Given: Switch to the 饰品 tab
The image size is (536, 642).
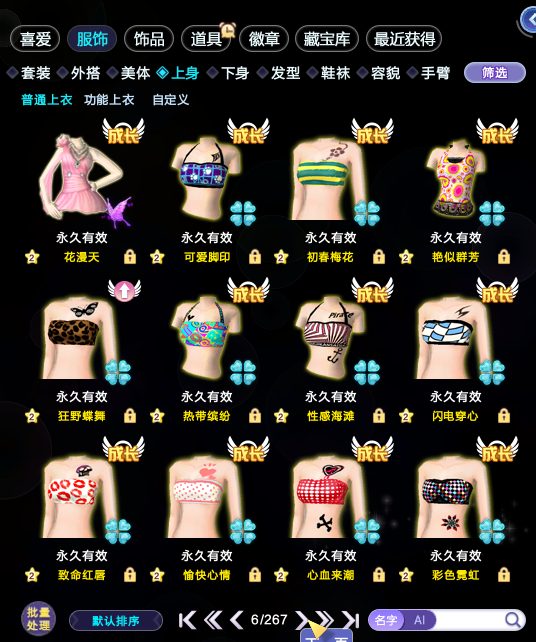Looking at the screenshot, I should [x=149, y=39].
